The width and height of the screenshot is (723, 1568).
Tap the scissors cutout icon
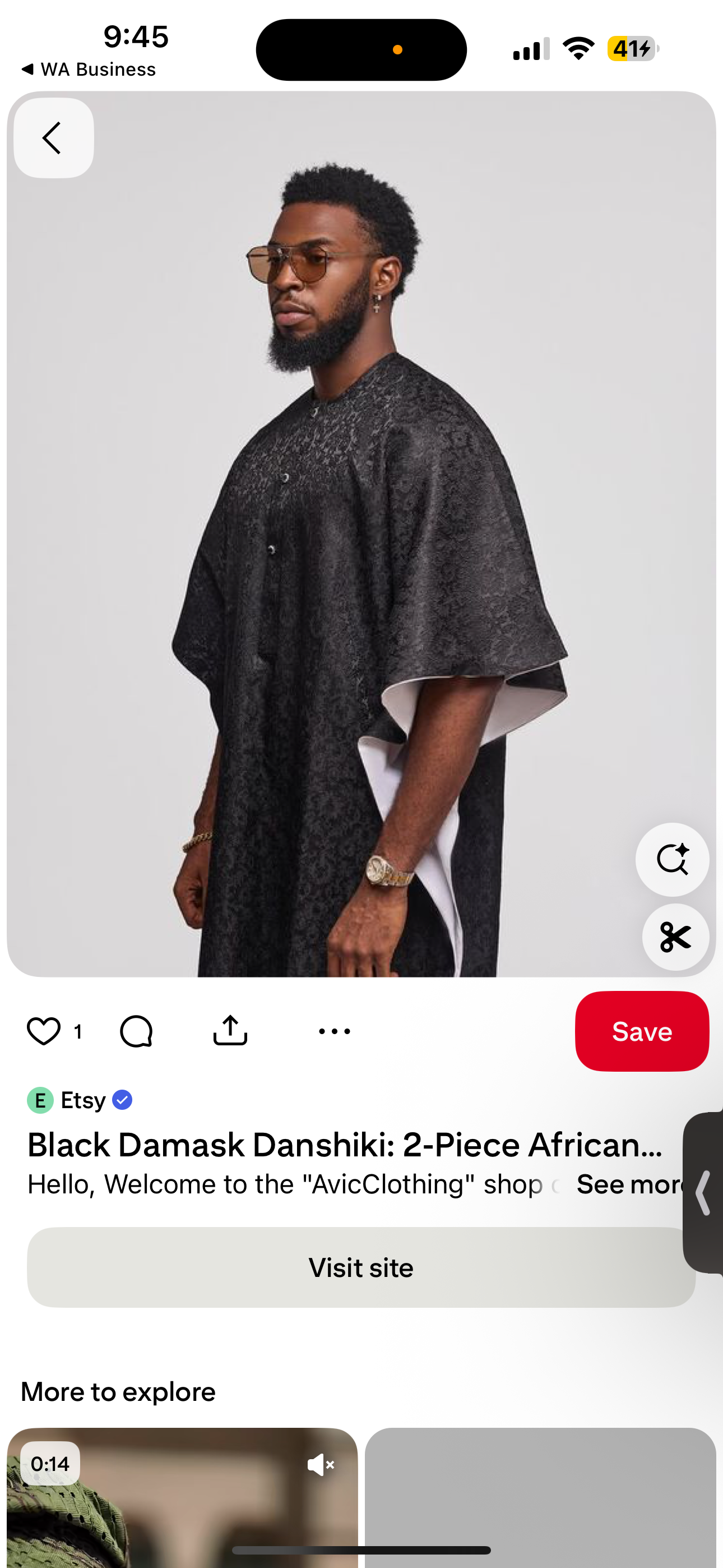[x=675, y=937]
